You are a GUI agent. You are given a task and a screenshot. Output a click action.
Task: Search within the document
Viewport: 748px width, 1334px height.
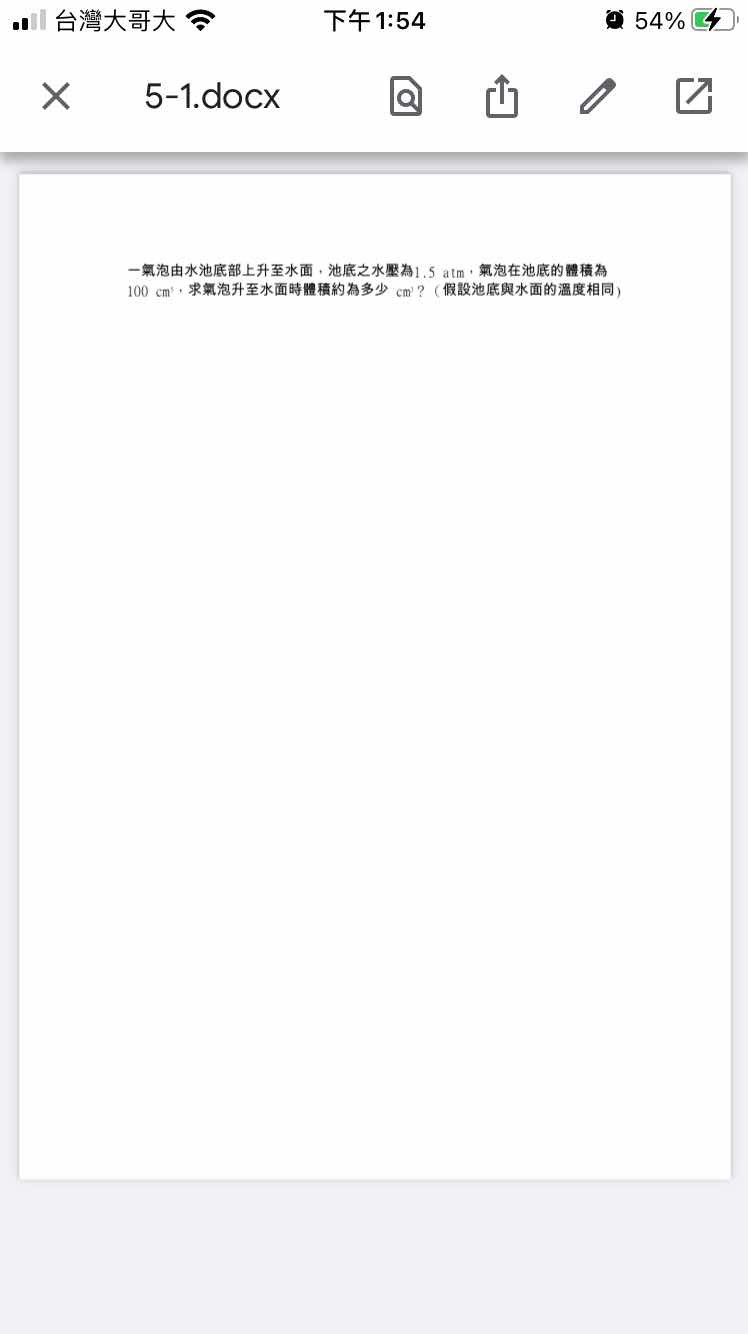tap(405, 97)
